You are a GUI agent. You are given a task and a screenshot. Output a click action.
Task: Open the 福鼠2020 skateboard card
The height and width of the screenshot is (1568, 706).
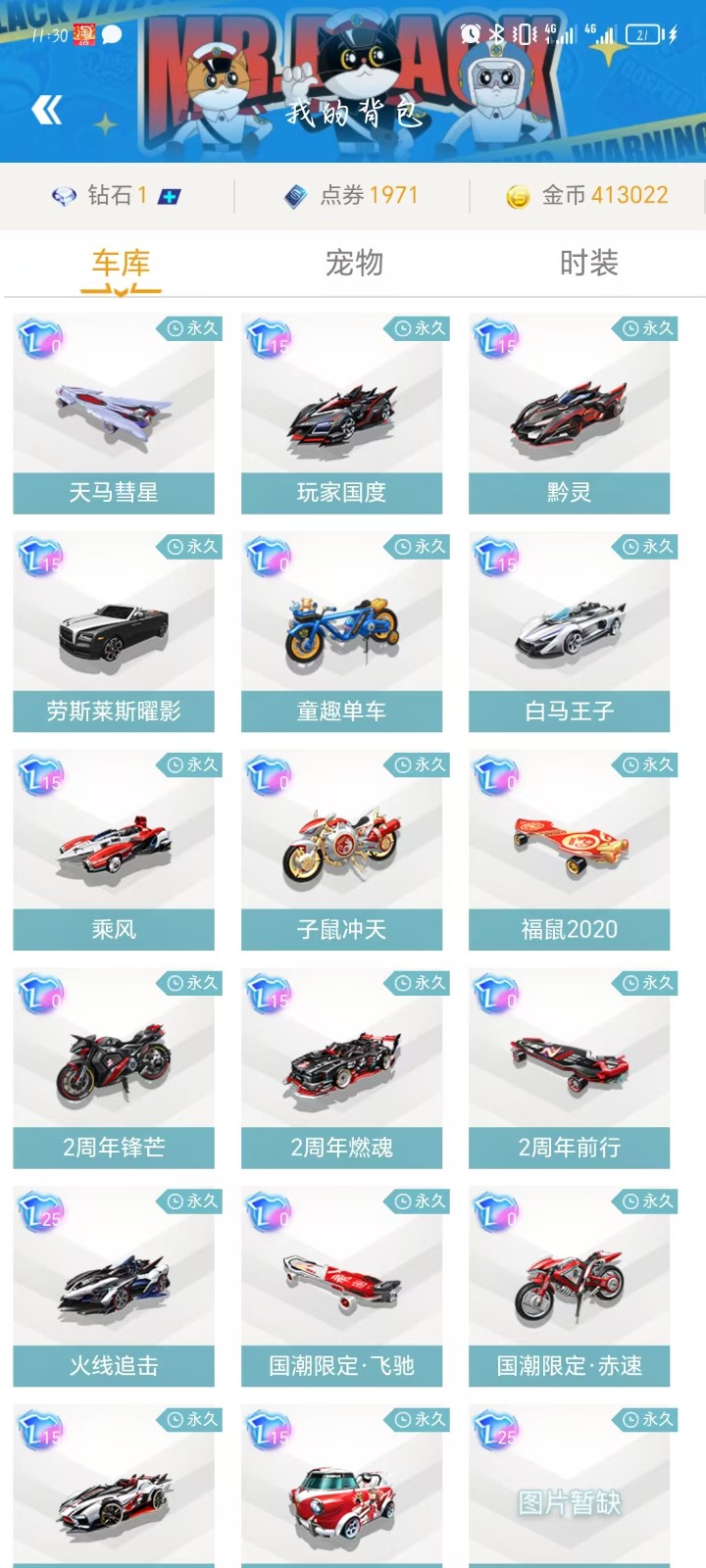[570, 851]
